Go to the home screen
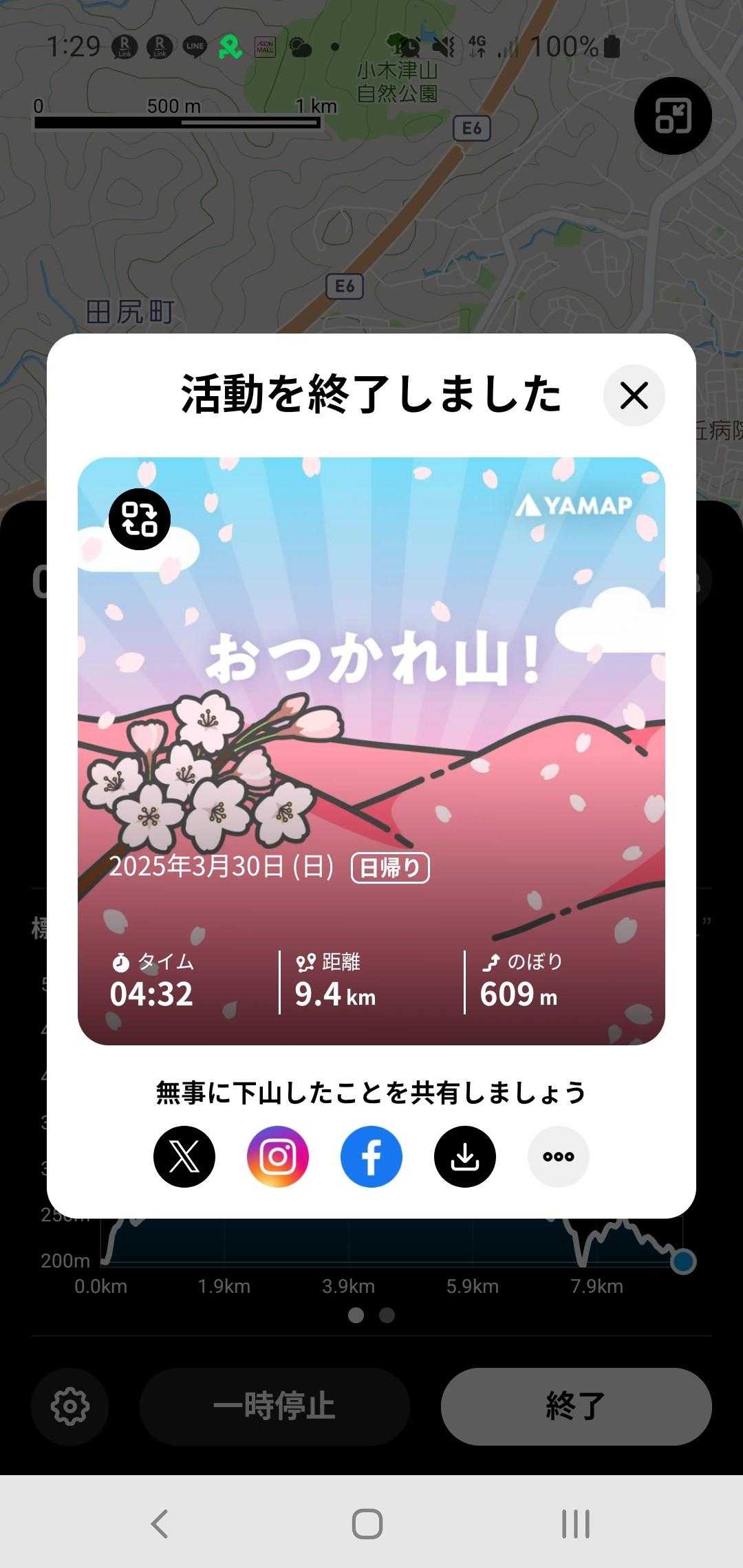The image size is (743, 1568). (x=367, y=1523)
